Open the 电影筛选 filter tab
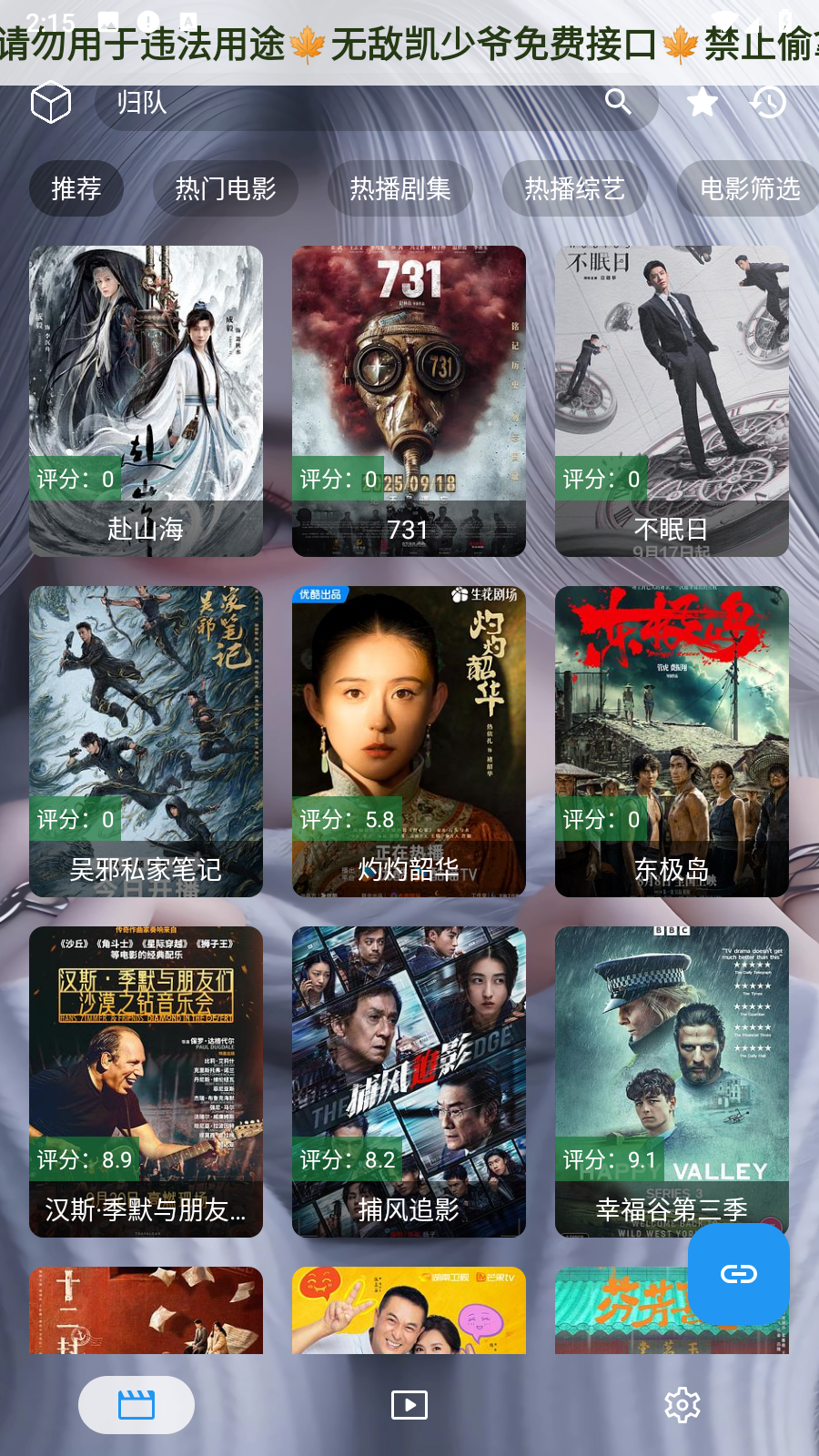The height and width of the screenshot is (1456, 819). 749,188
